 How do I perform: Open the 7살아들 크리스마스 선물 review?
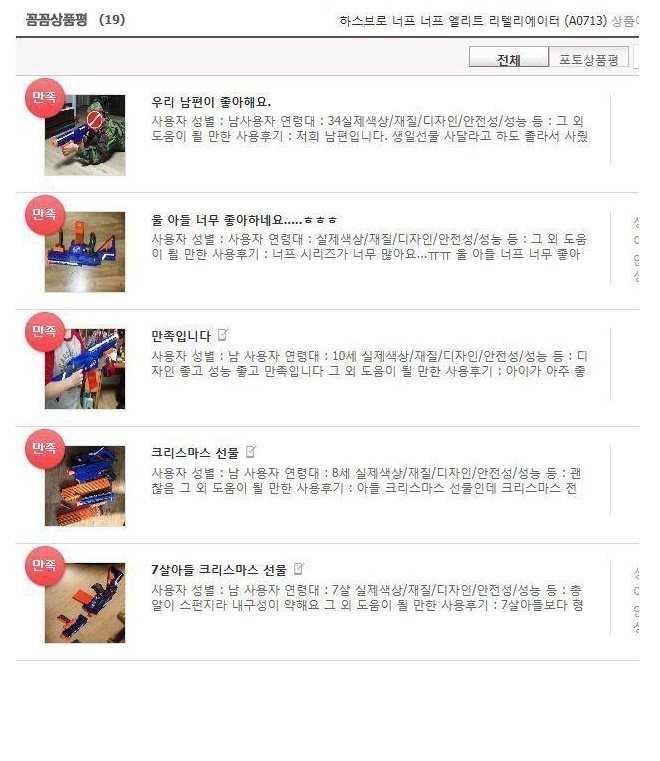[218, 569]
